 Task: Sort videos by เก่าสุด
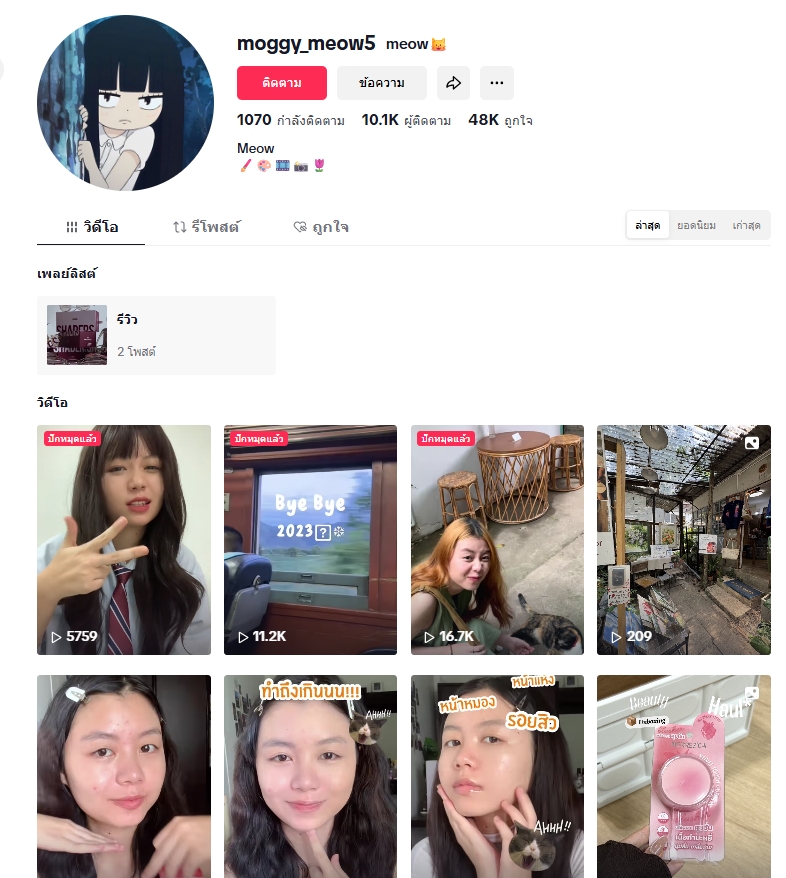coord(746,225)
